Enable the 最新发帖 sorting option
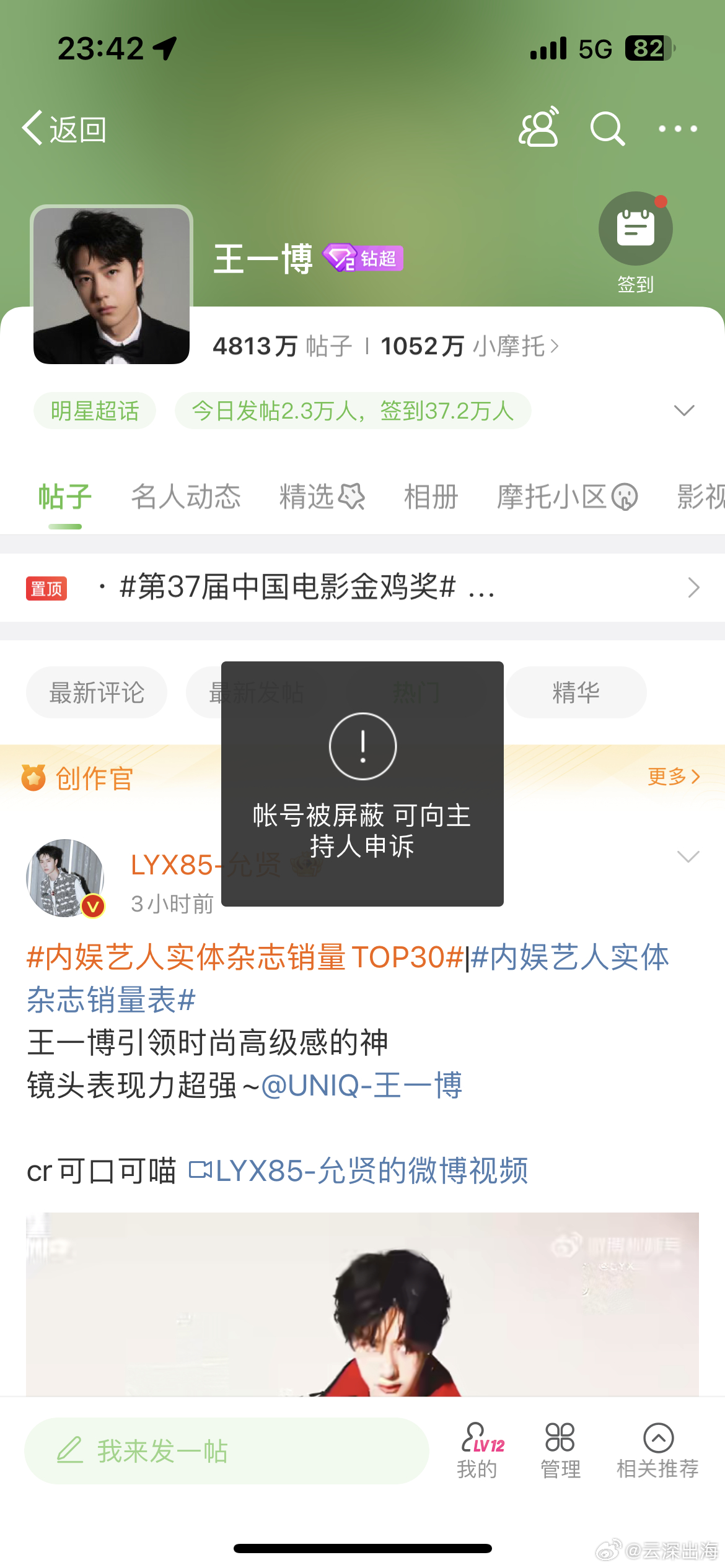725x1568 pixels. 256,692
